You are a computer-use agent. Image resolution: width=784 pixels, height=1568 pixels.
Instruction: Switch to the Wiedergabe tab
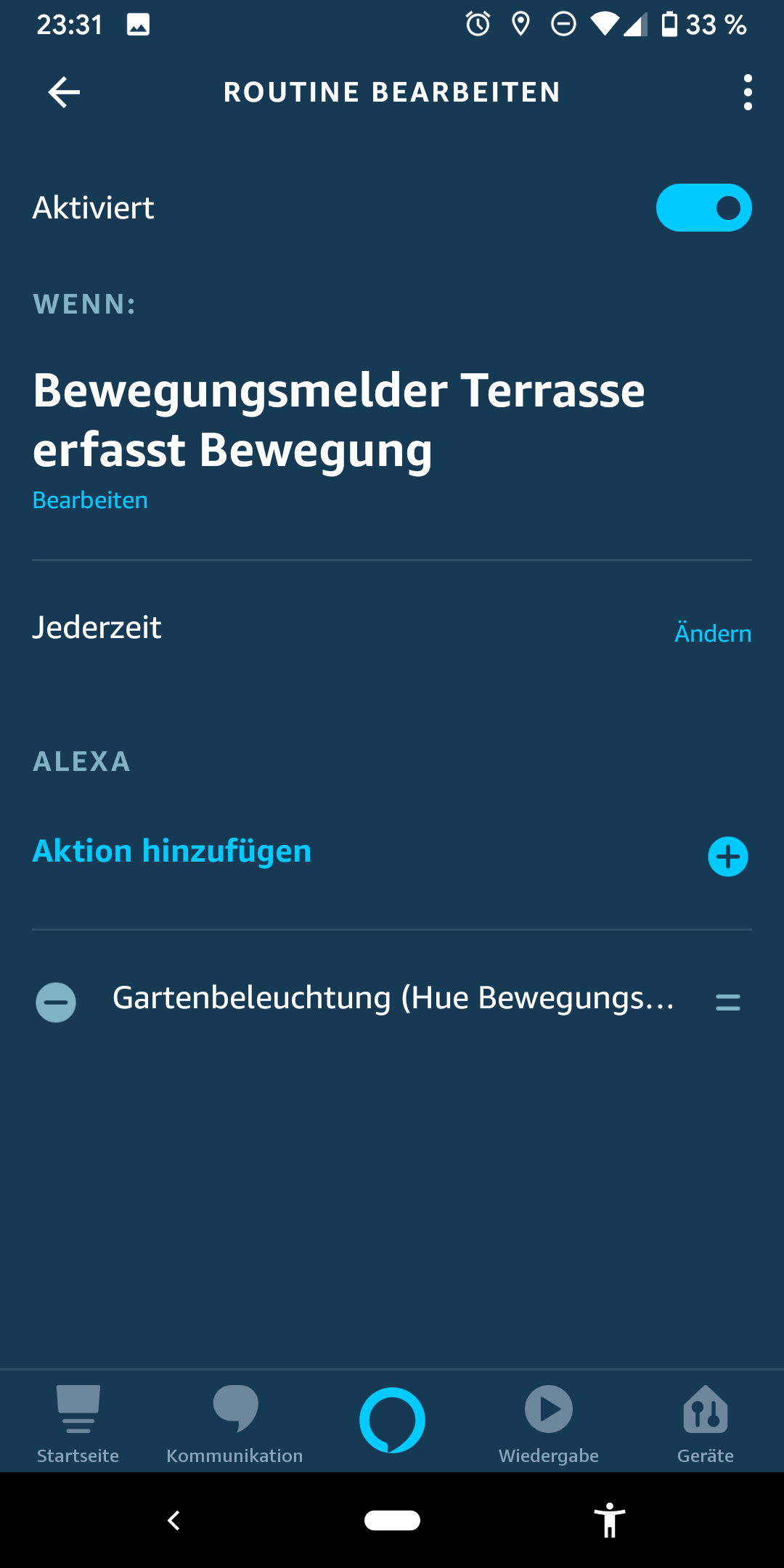tap(549, 1423)
